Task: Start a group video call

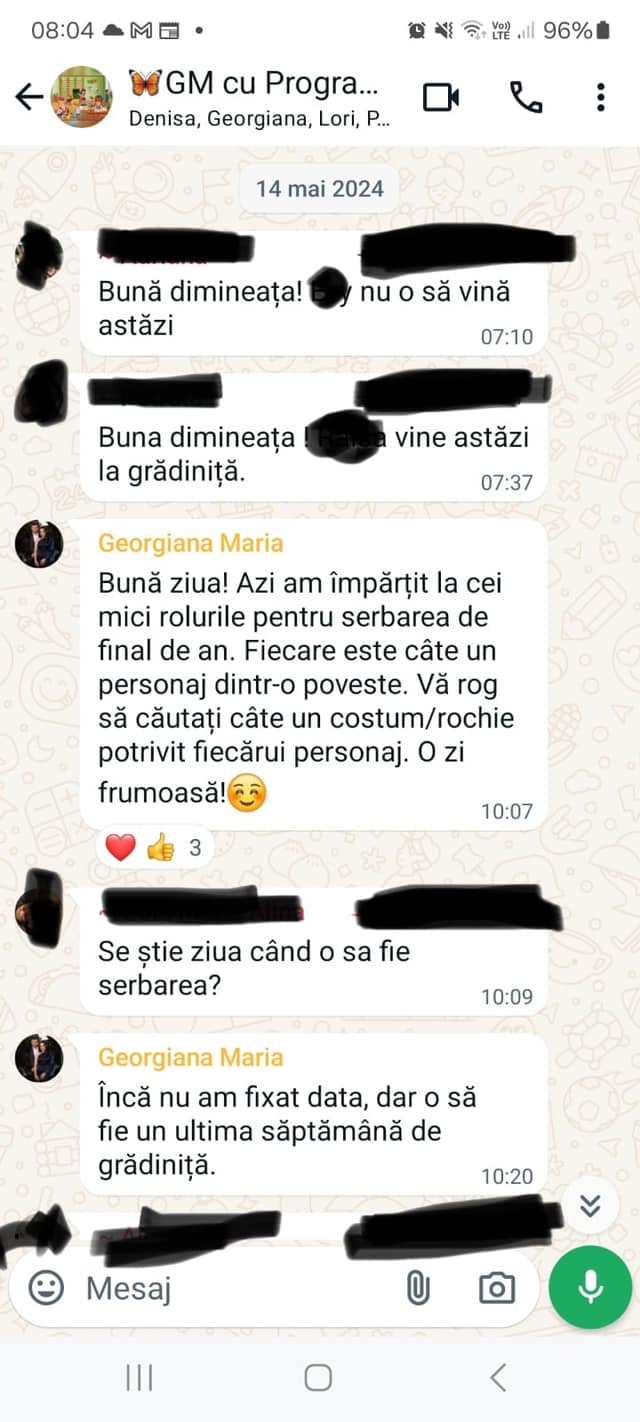Action: coord(441,97)
